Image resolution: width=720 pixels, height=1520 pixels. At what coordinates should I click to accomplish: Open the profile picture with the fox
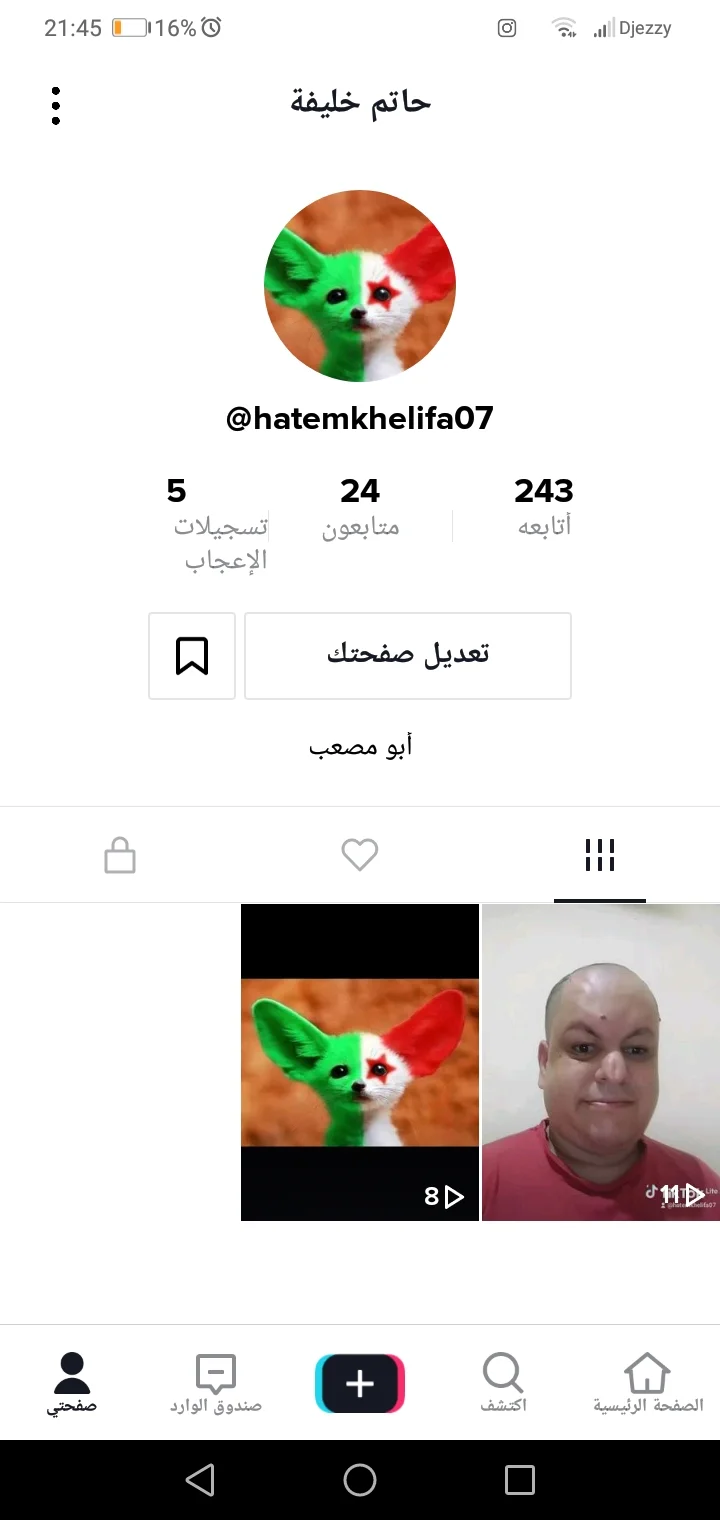pos(360,286)
